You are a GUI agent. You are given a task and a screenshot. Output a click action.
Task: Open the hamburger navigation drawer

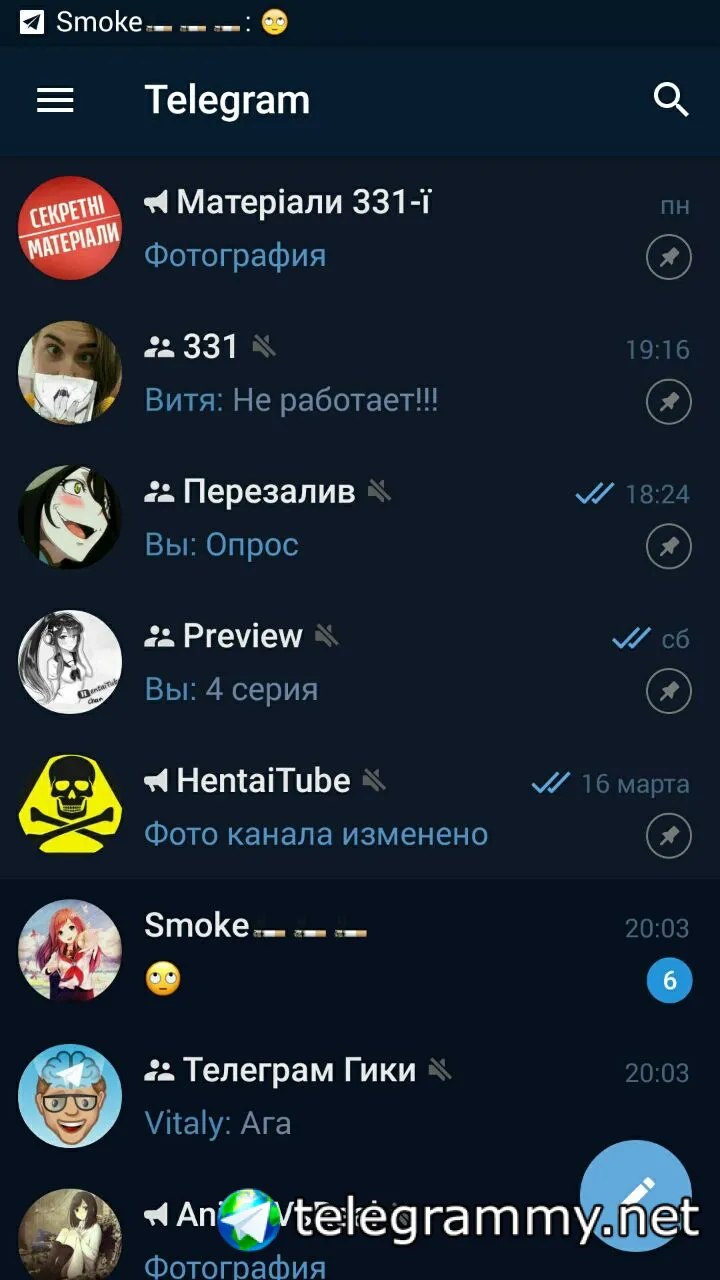click(55, 100)
